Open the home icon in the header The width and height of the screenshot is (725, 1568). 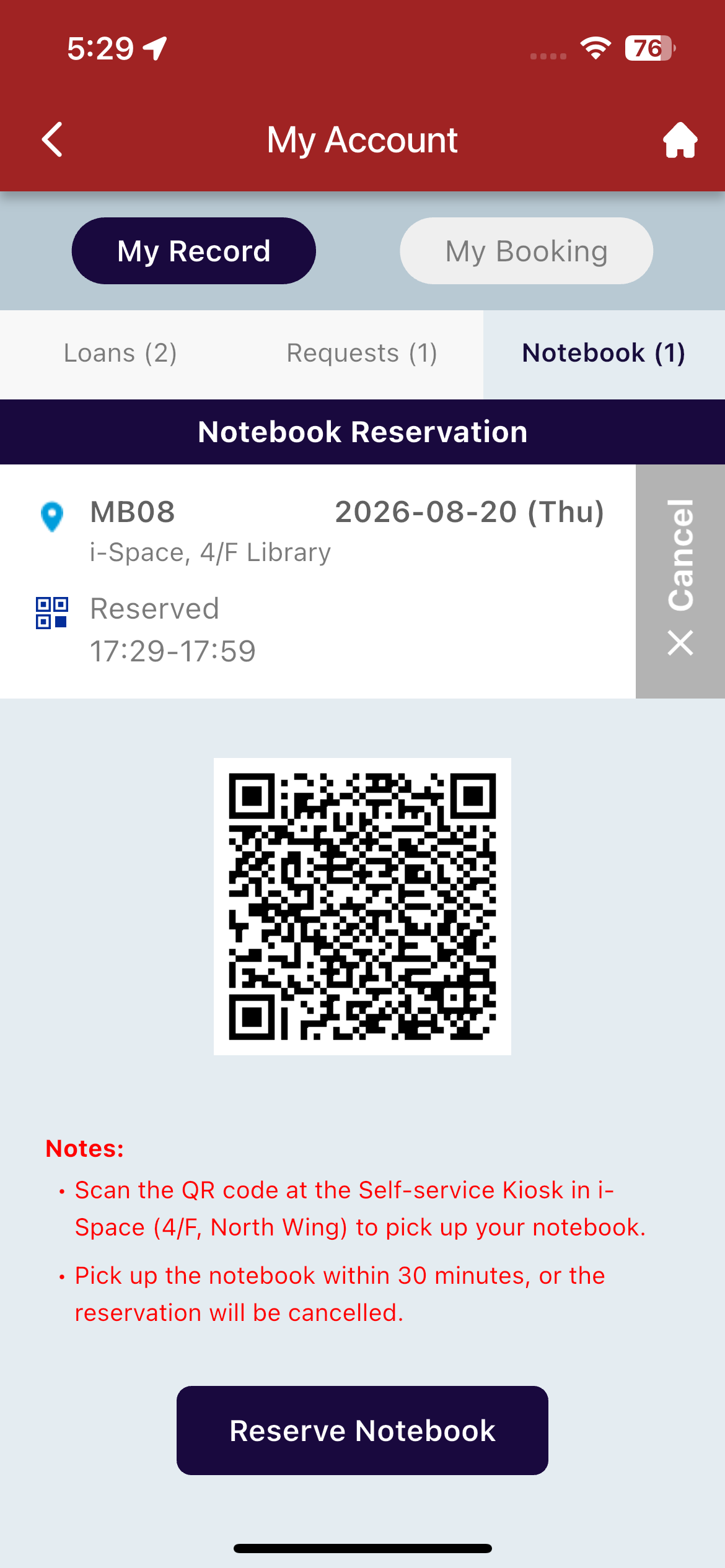pyautogui.click(x=680, y=139)
